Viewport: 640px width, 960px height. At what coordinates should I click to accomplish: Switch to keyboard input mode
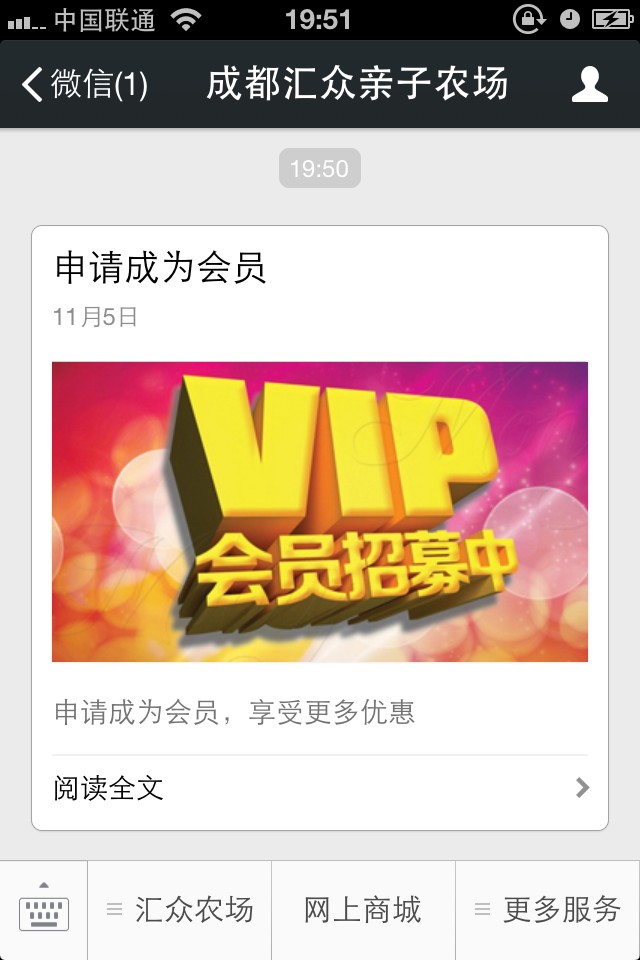pos(44,910)
